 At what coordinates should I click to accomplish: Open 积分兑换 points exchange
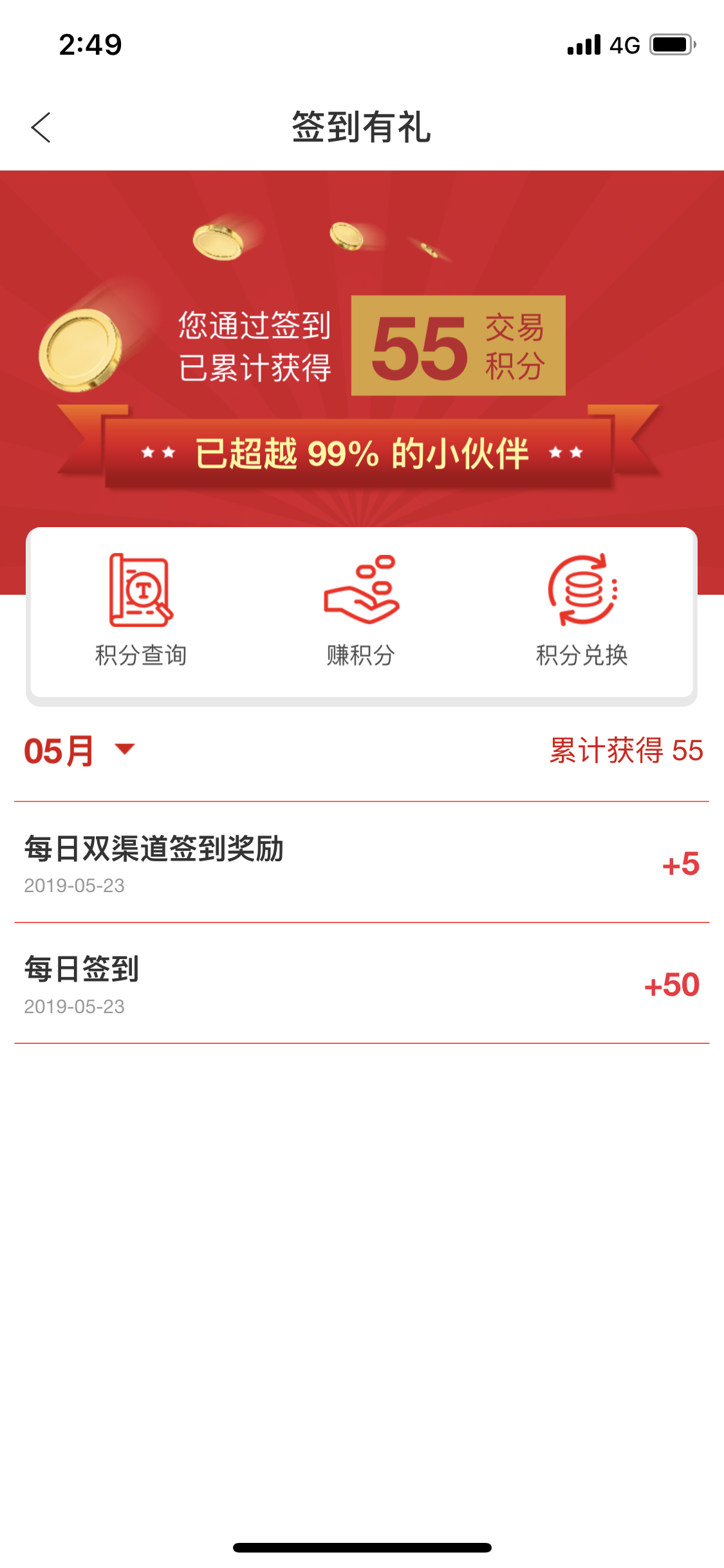582,609
